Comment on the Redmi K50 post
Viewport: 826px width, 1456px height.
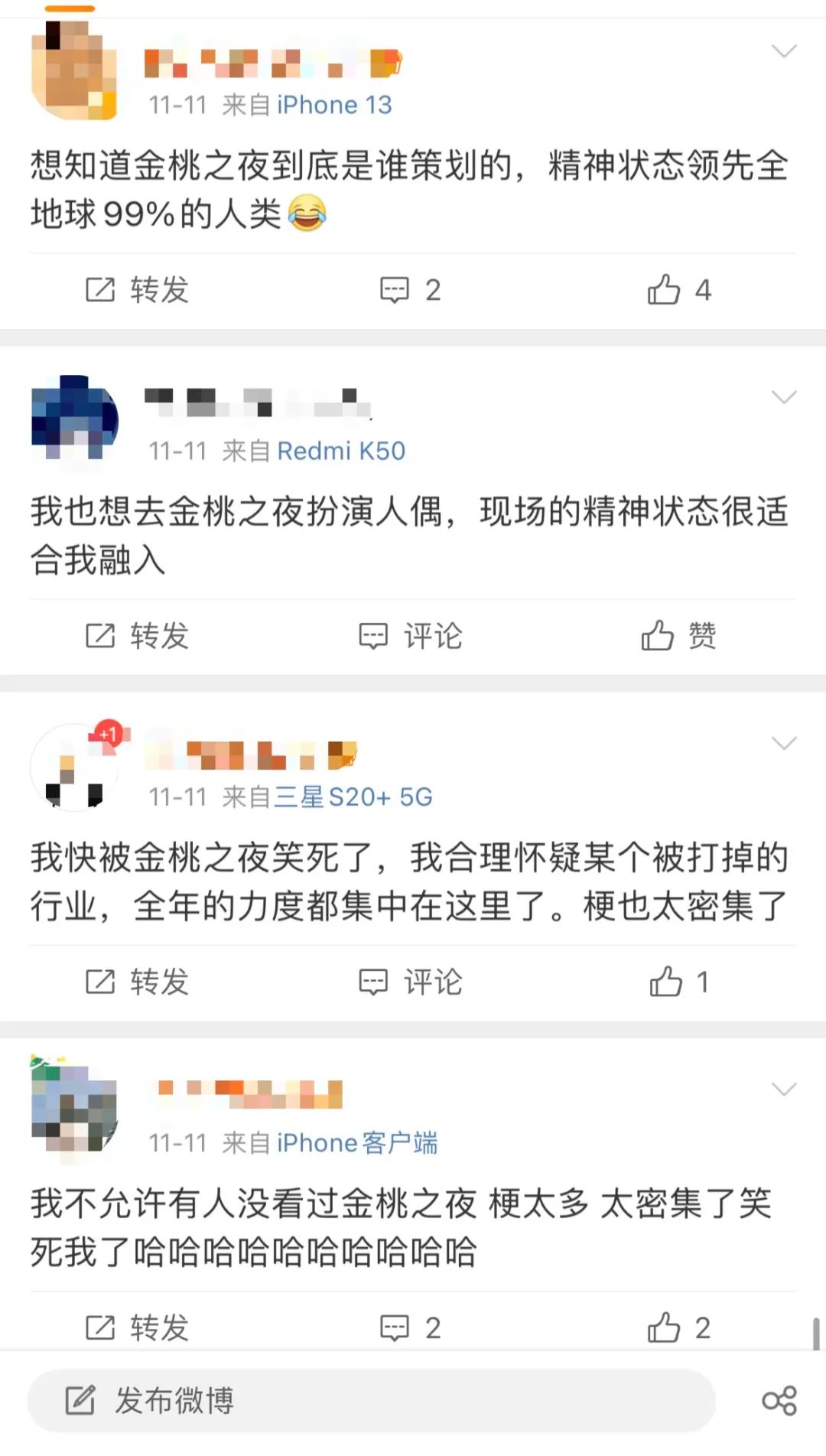(x=411, y=636)
